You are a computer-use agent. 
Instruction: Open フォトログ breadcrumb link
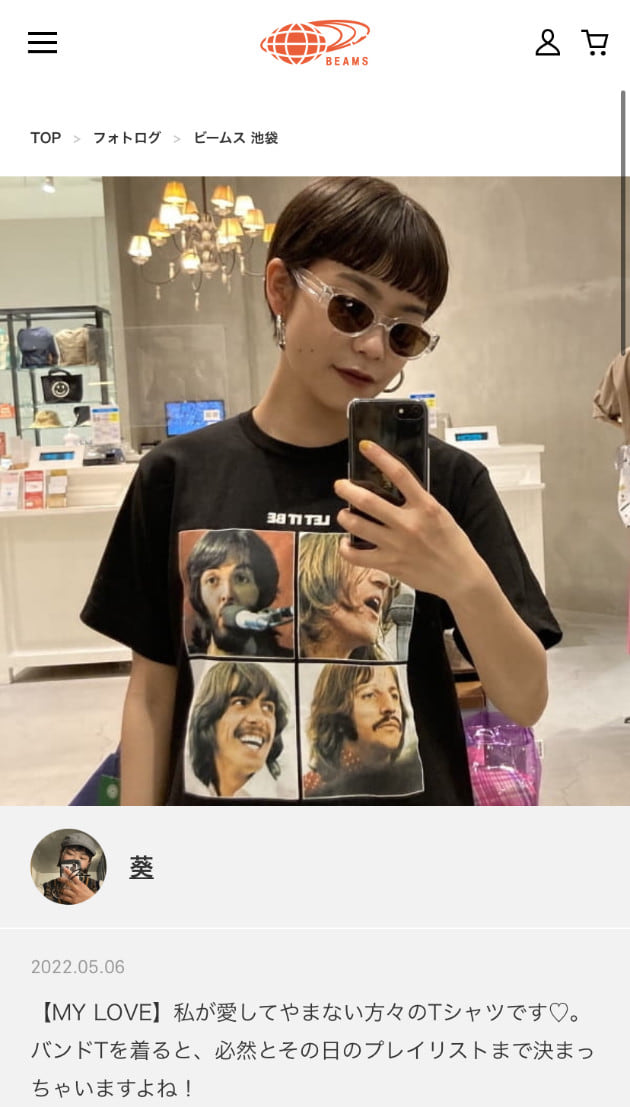pyautogui.click(x=127, y=138)
